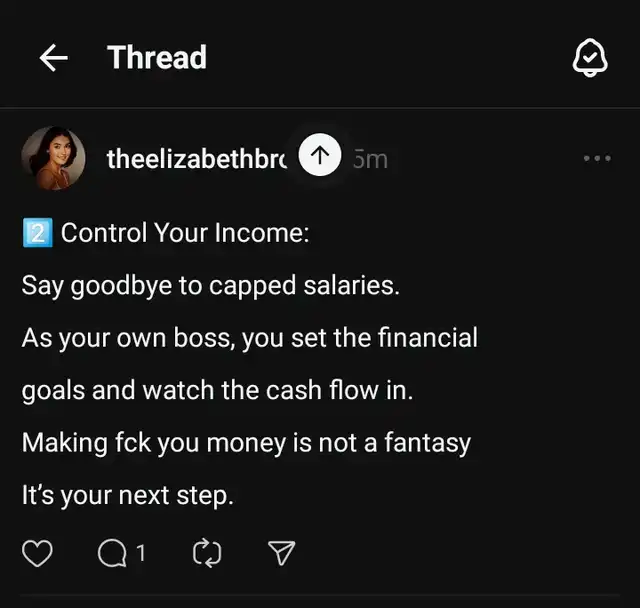Tap the scroll-to-top arrow button
Image resolution: width=640 pixels, height=608 pixels.
coord(320,155)
